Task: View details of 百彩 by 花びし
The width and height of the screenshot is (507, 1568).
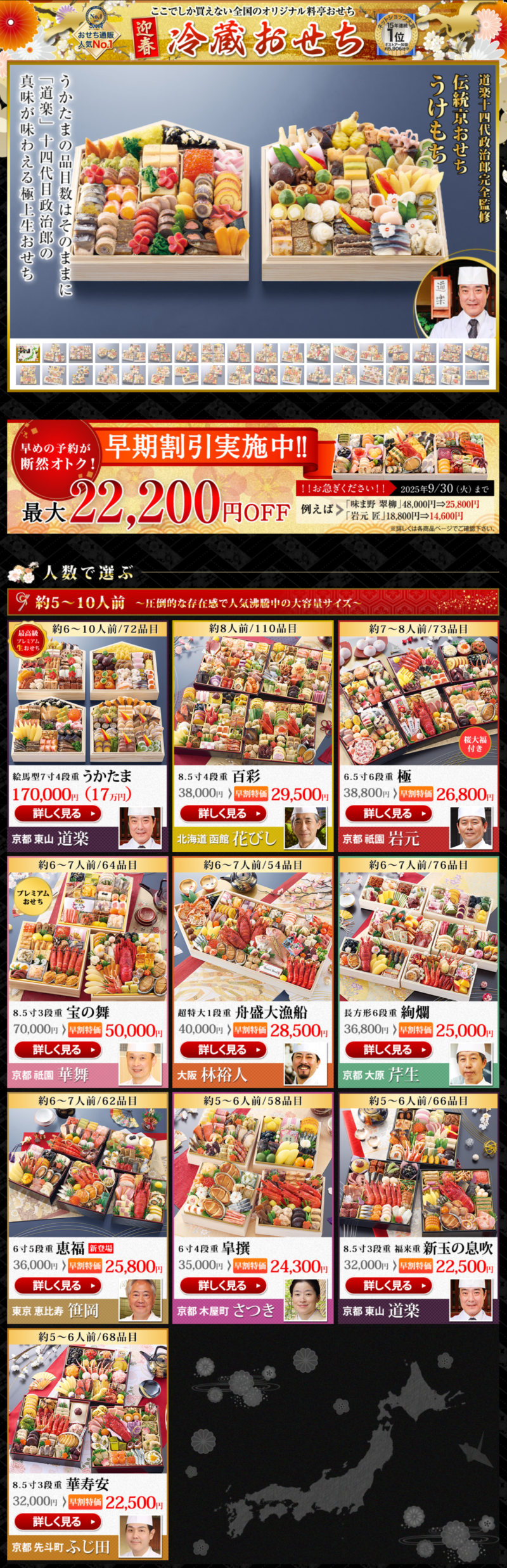Action: tap(223, 813)
